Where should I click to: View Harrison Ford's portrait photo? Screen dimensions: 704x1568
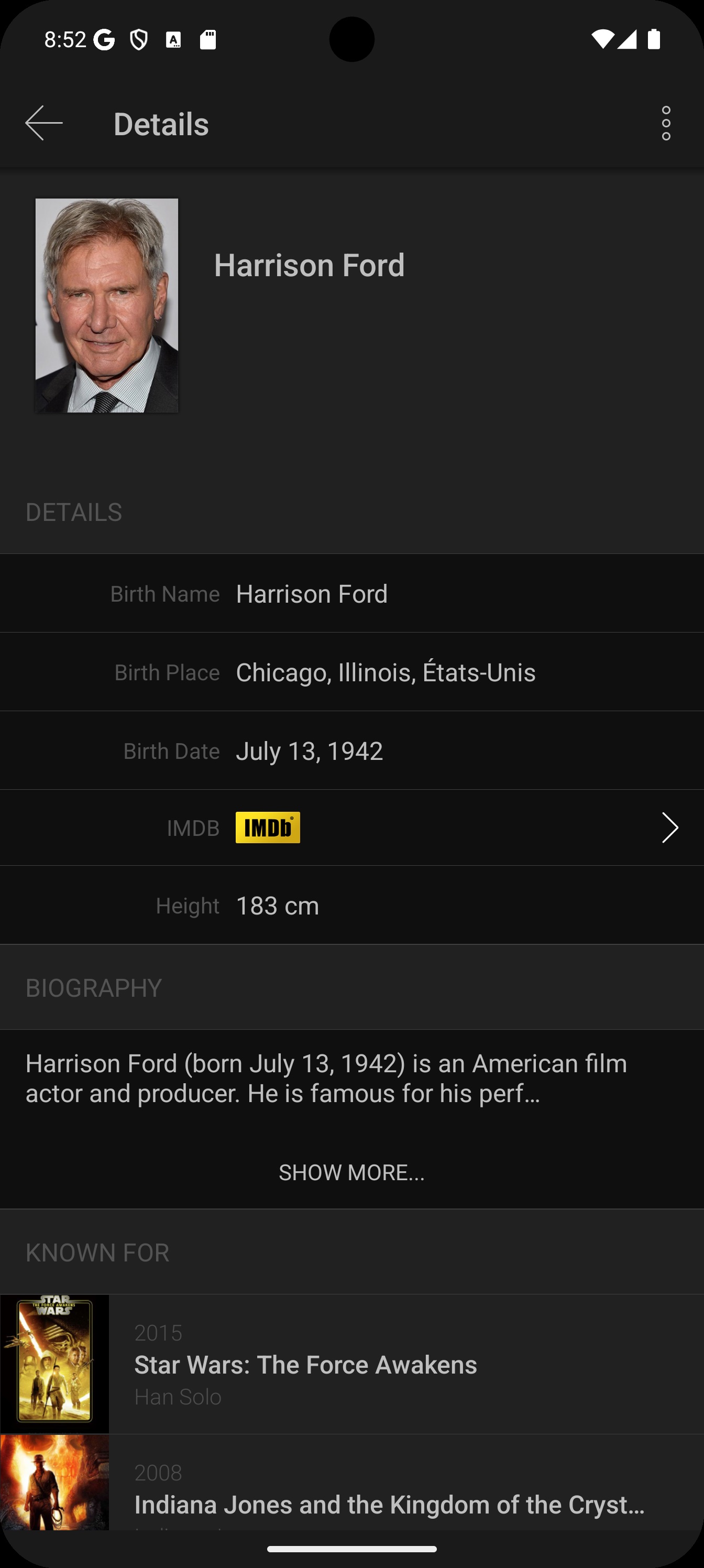click(x=107, y=306)
